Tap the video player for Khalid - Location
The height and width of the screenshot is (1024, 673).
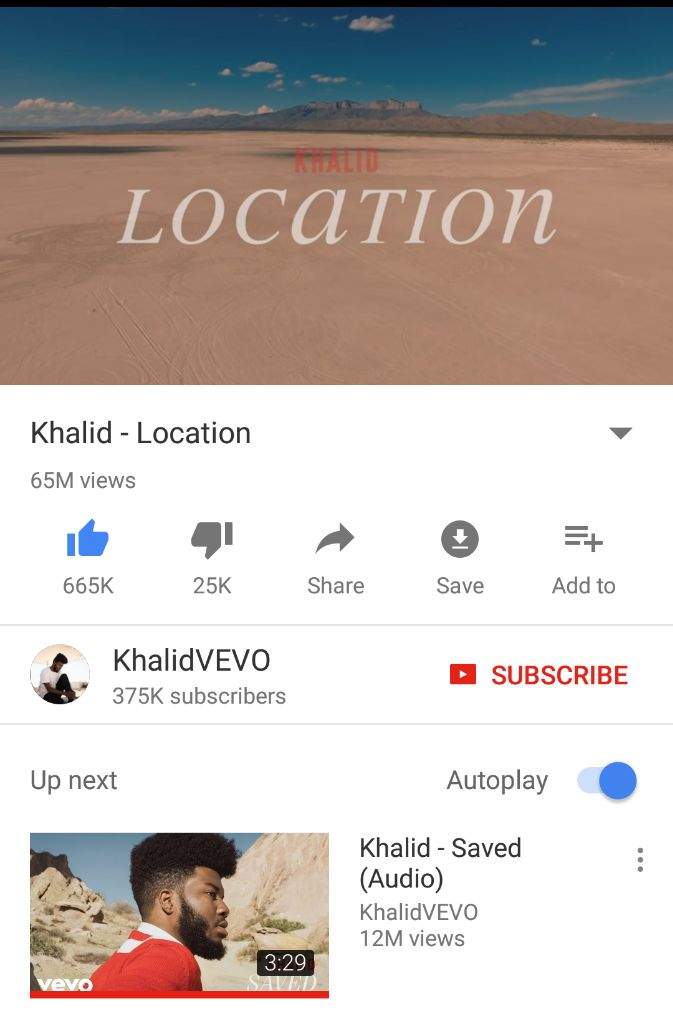(x=336, y=195)
